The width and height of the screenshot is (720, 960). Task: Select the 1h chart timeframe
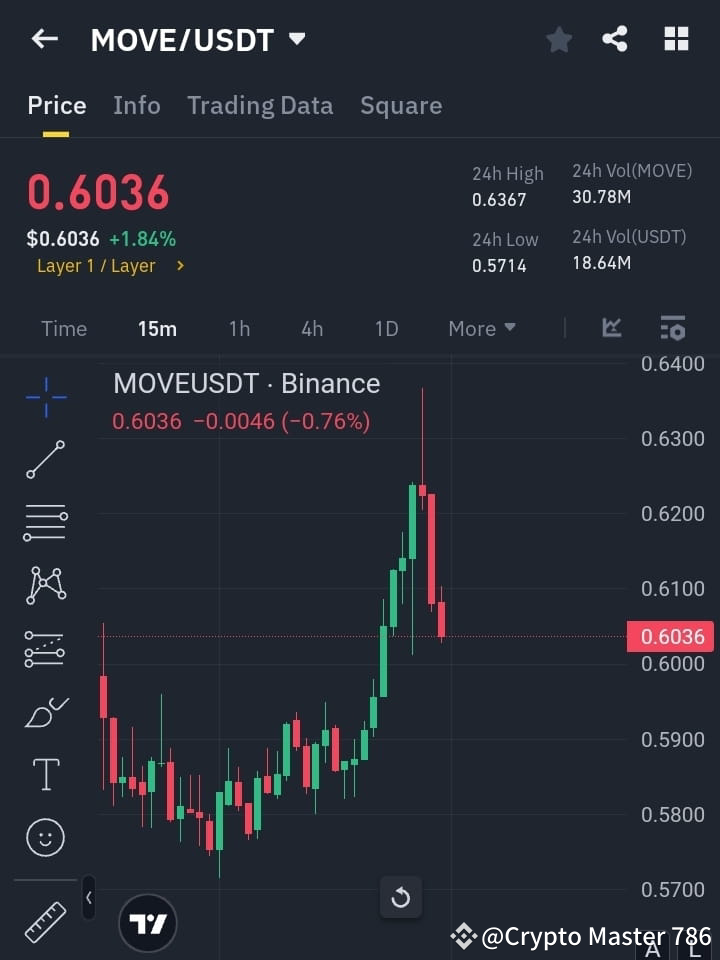pos(239,328)
